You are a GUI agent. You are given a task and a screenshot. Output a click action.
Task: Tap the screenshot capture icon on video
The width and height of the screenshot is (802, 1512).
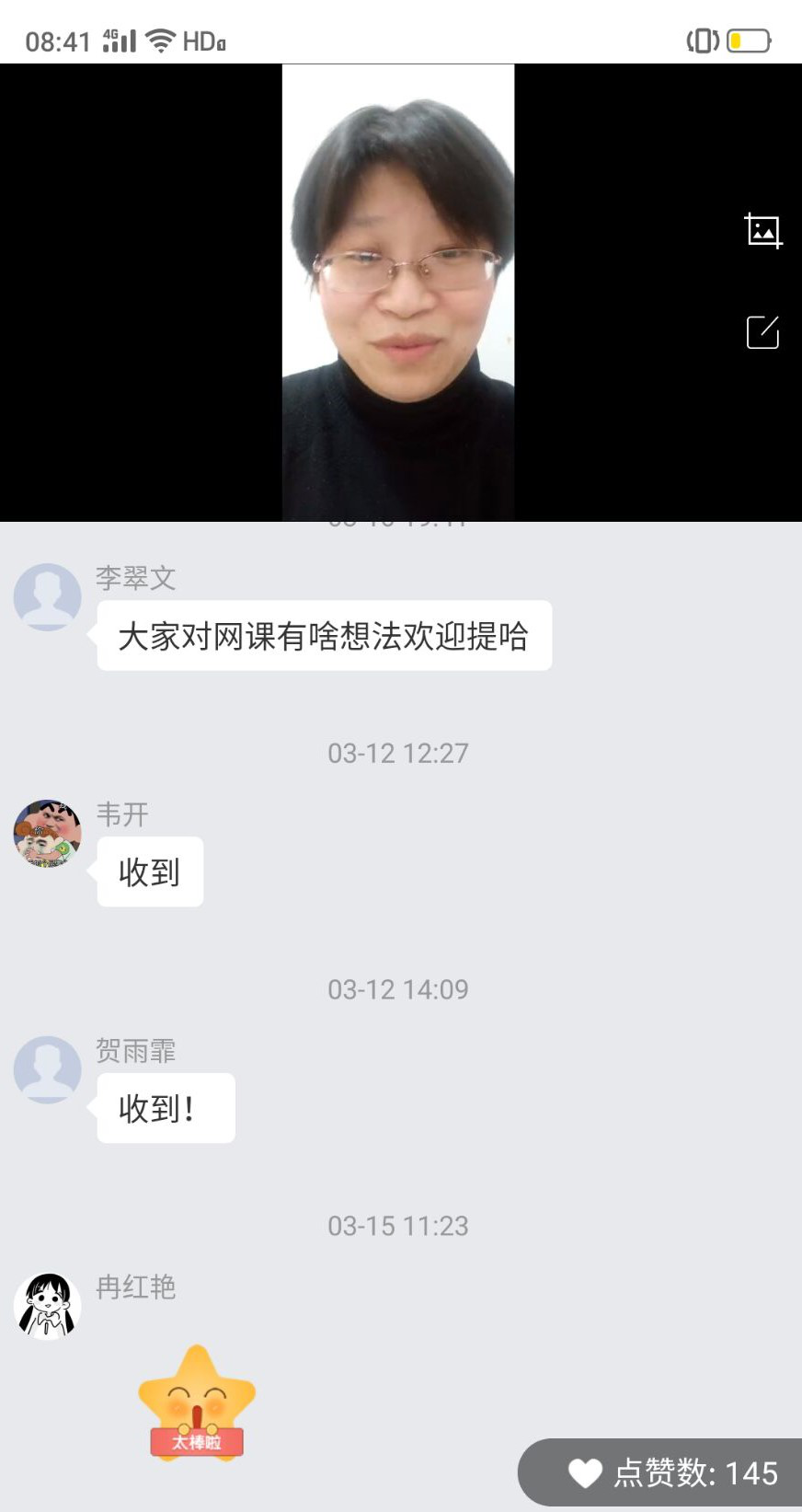[762, 230]
